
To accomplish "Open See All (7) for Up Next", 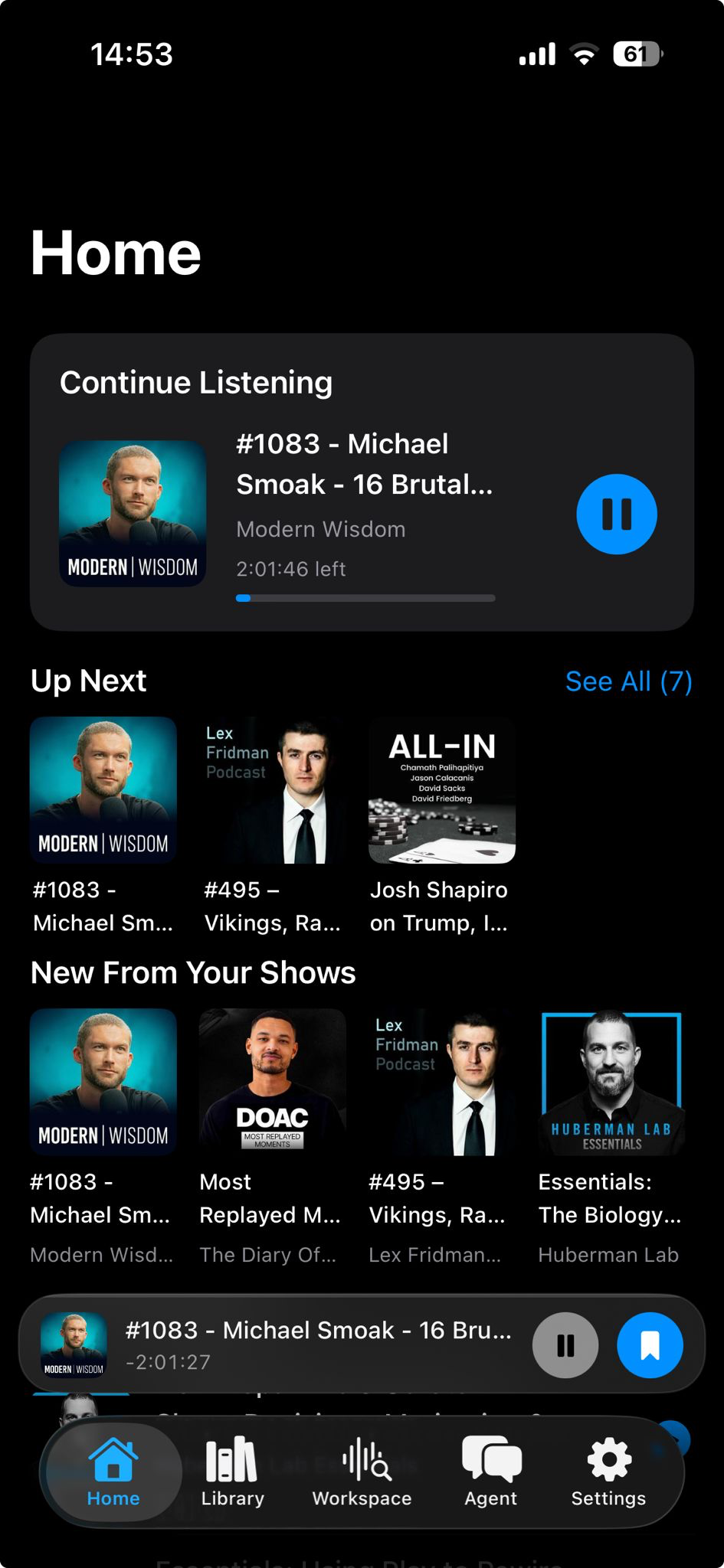I will (x=628, y=681).
